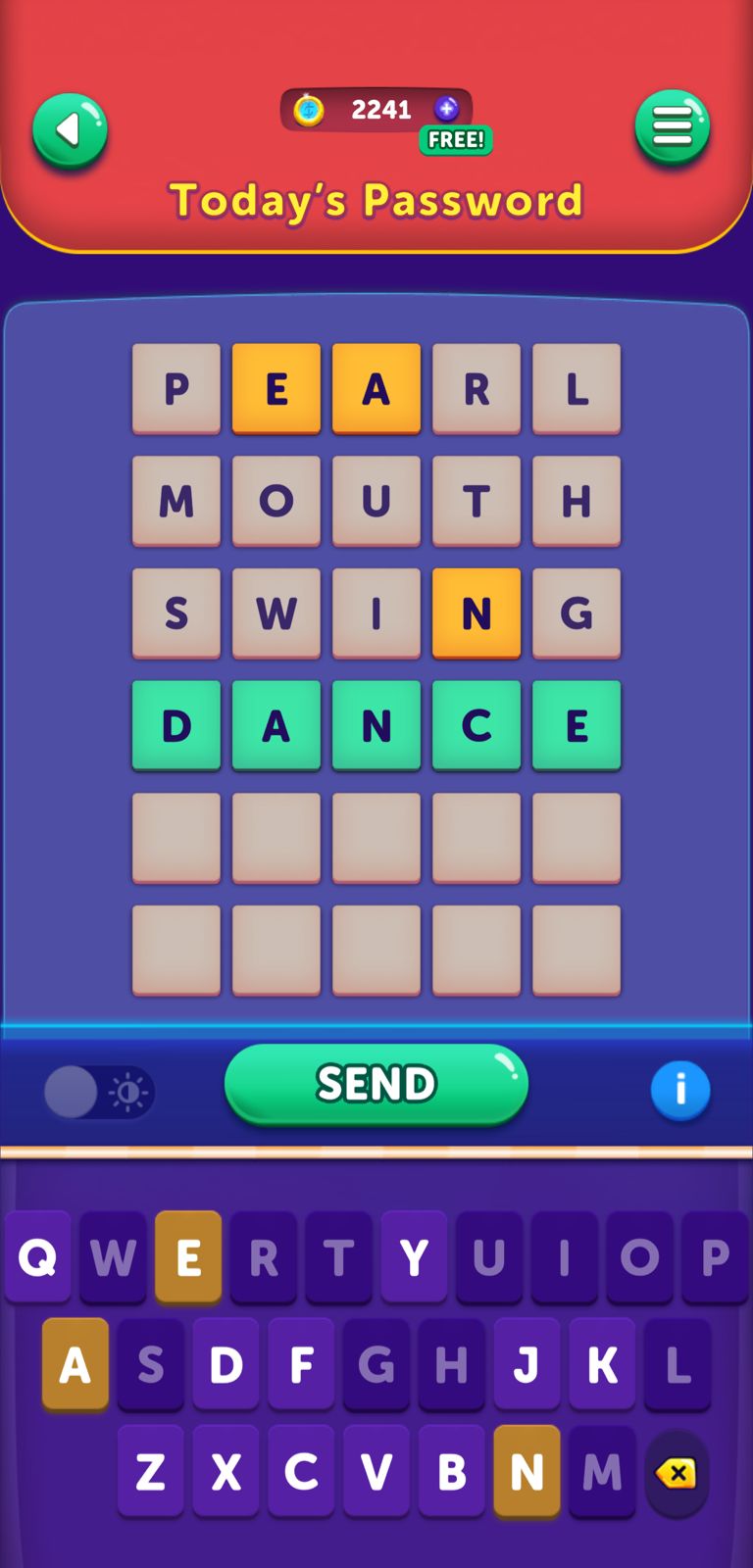This screenshot has height=1568, width=753.
Task: Tap the plus to get free coins
Action: coord(447,109)
